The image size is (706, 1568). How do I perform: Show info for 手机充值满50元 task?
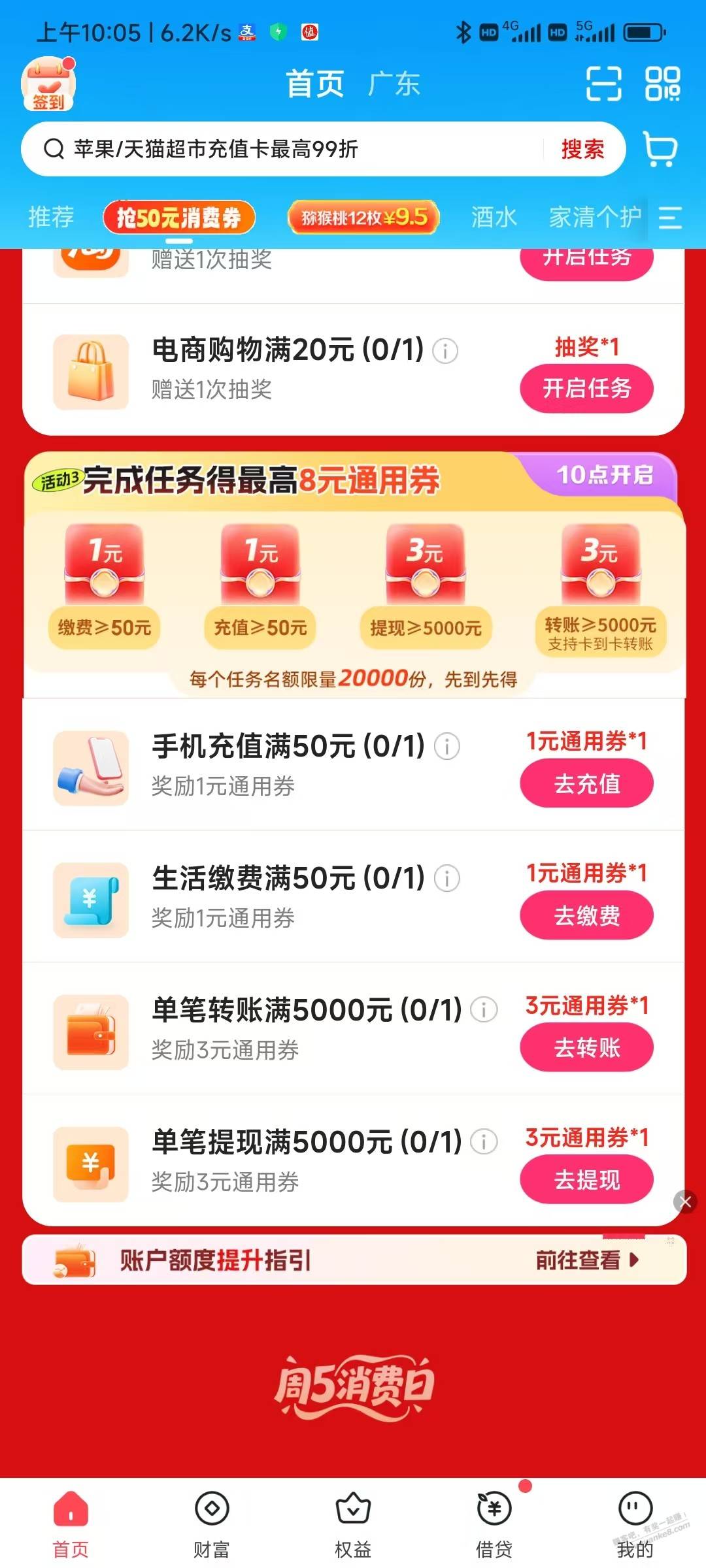pos(447,746)
